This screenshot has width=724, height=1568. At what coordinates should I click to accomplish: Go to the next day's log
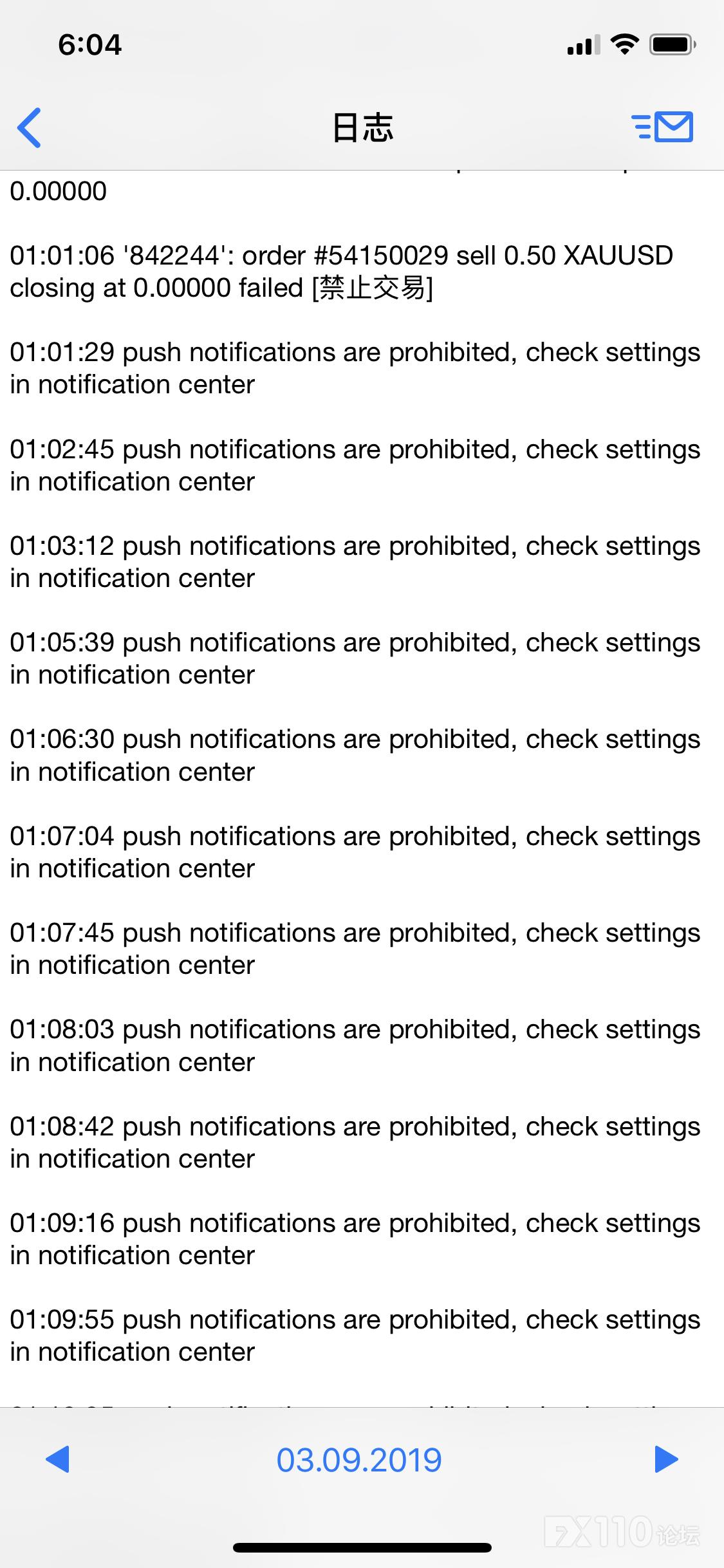coord(665,1459)
